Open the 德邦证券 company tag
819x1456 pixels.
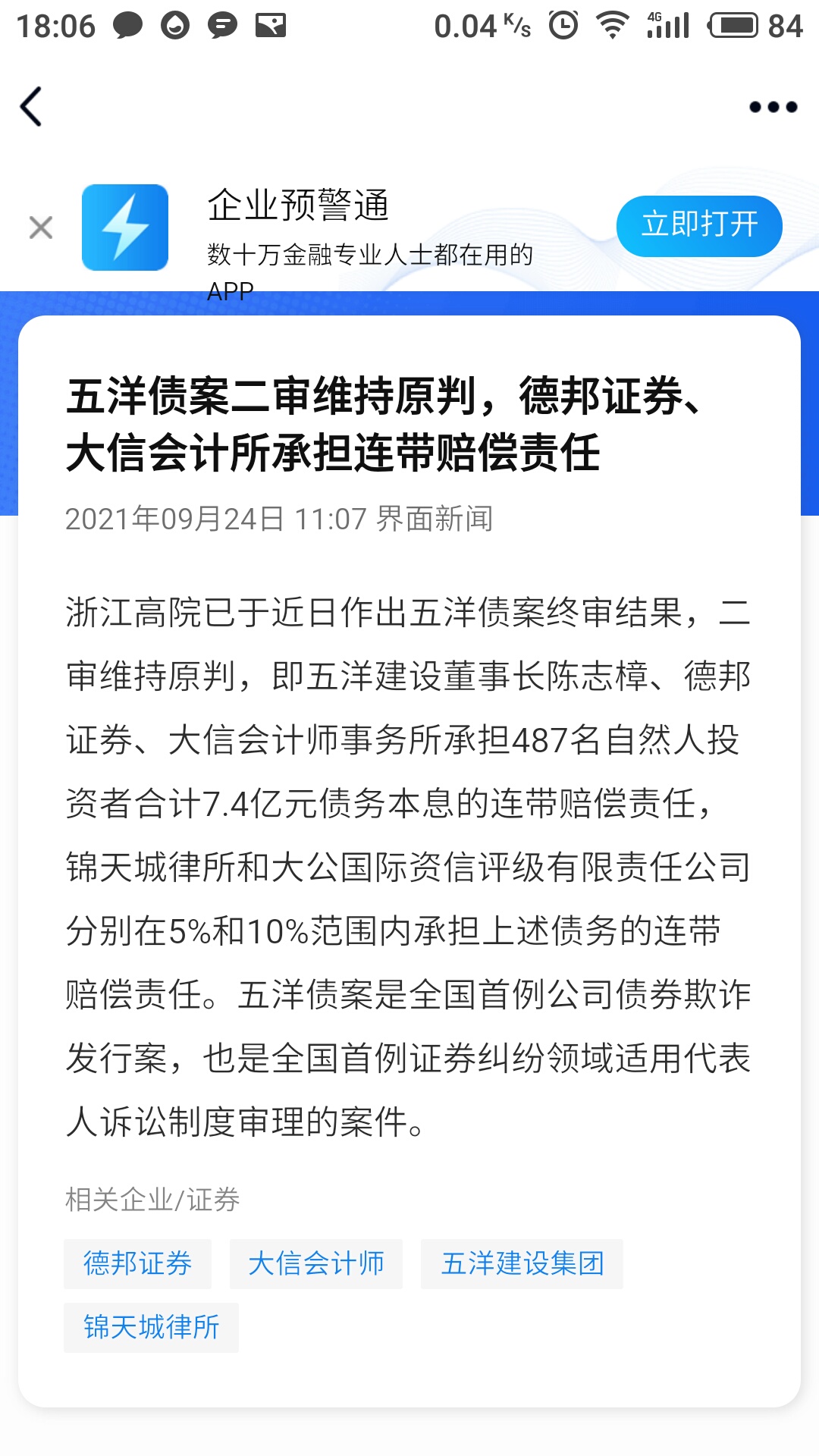pos(137,1263)
